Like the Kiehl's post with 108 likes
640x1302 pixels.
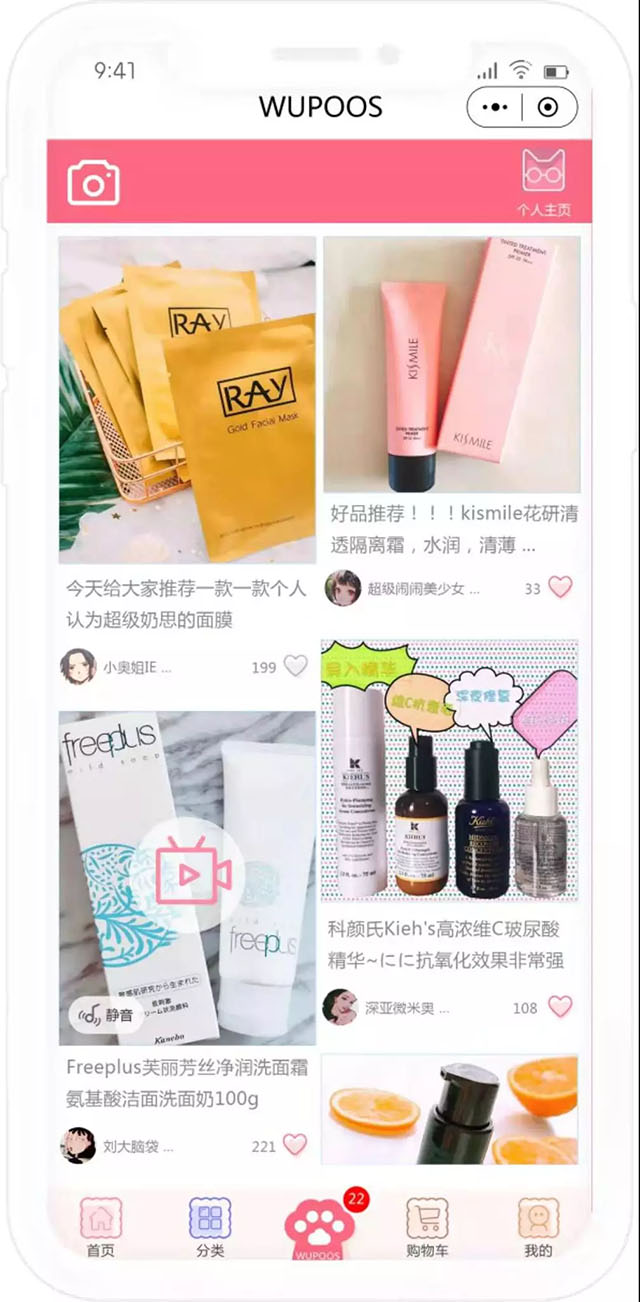point(560,1007)
